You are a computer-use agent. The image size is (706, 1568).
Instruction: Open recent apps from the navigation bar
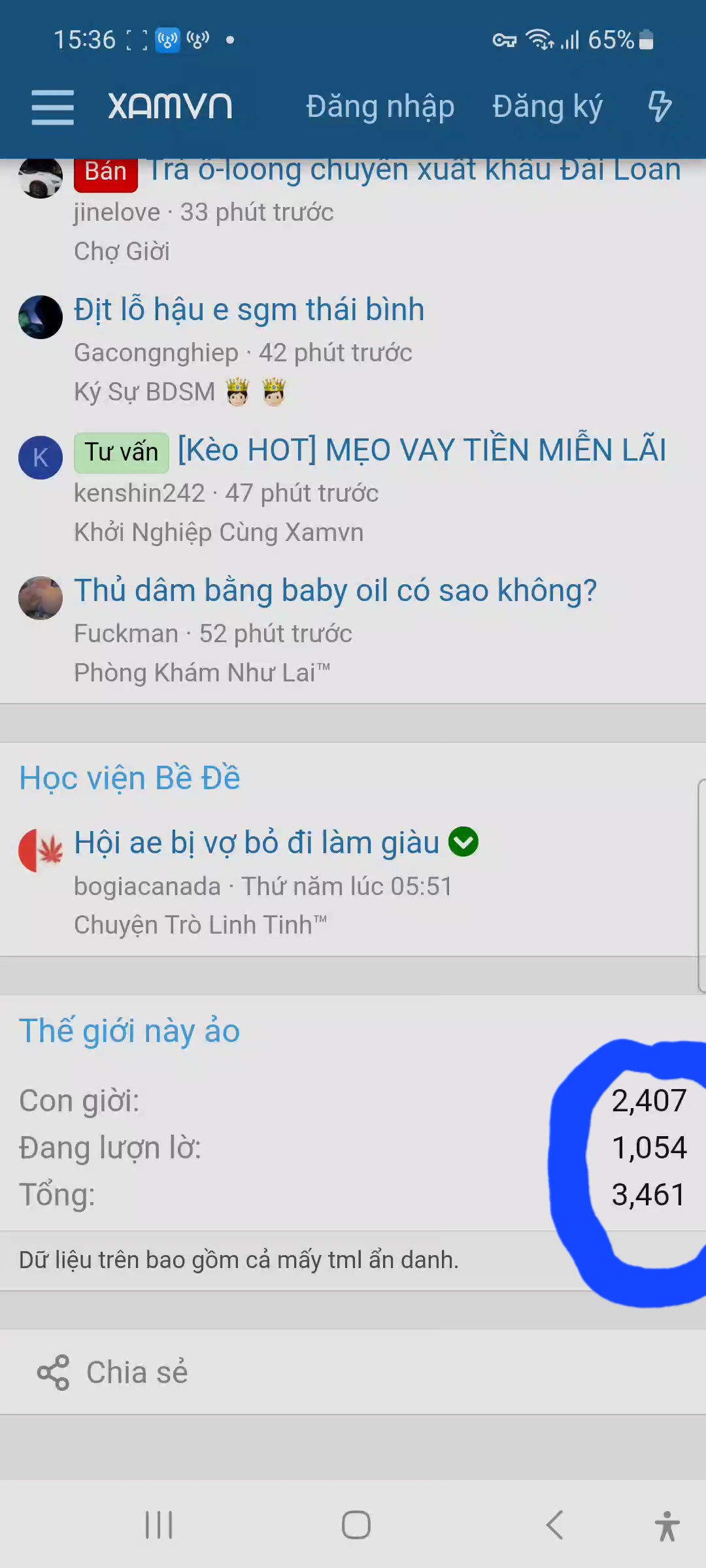(x=159, y=1526)
